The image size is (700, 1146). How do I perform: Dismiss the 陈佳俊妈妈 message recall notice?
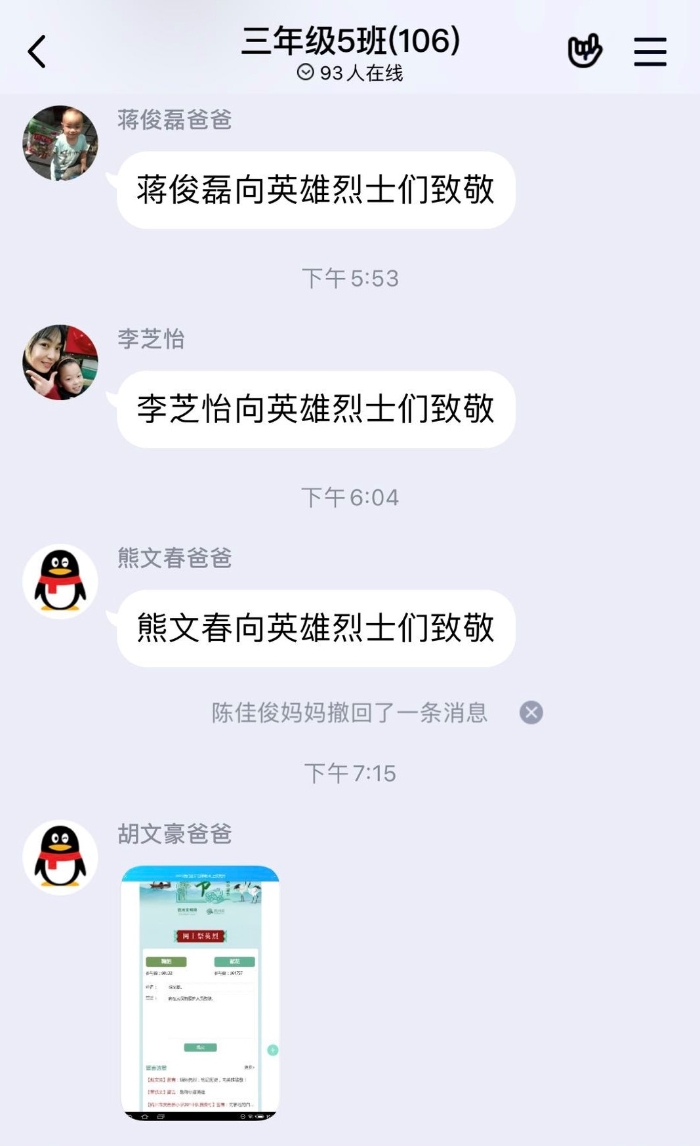[531, 712]
